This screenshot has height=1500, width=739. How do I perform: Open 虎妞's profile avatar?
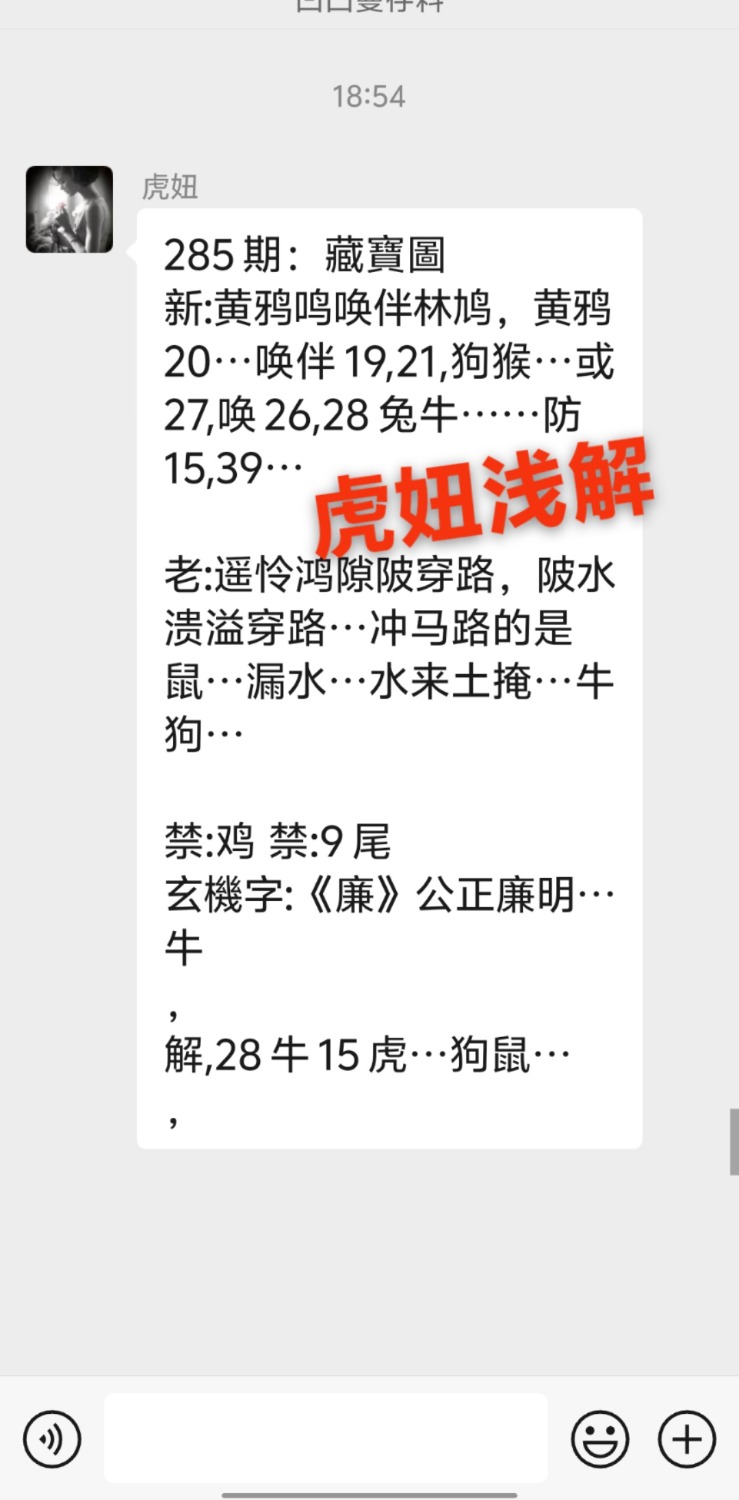pyautogui.click(x=69, y=209)
